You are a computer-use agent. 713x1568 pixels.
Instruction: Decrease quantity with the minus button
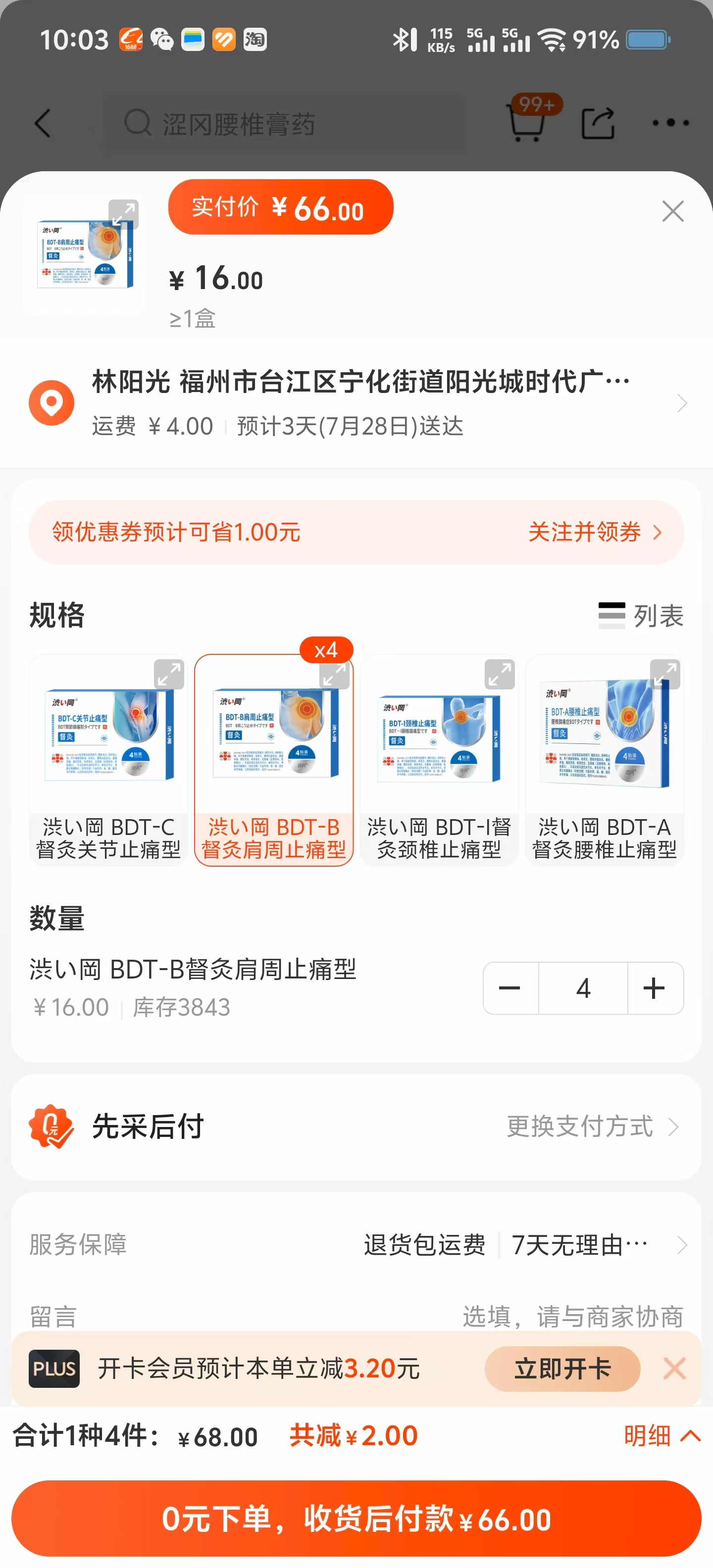coord(510,987)
